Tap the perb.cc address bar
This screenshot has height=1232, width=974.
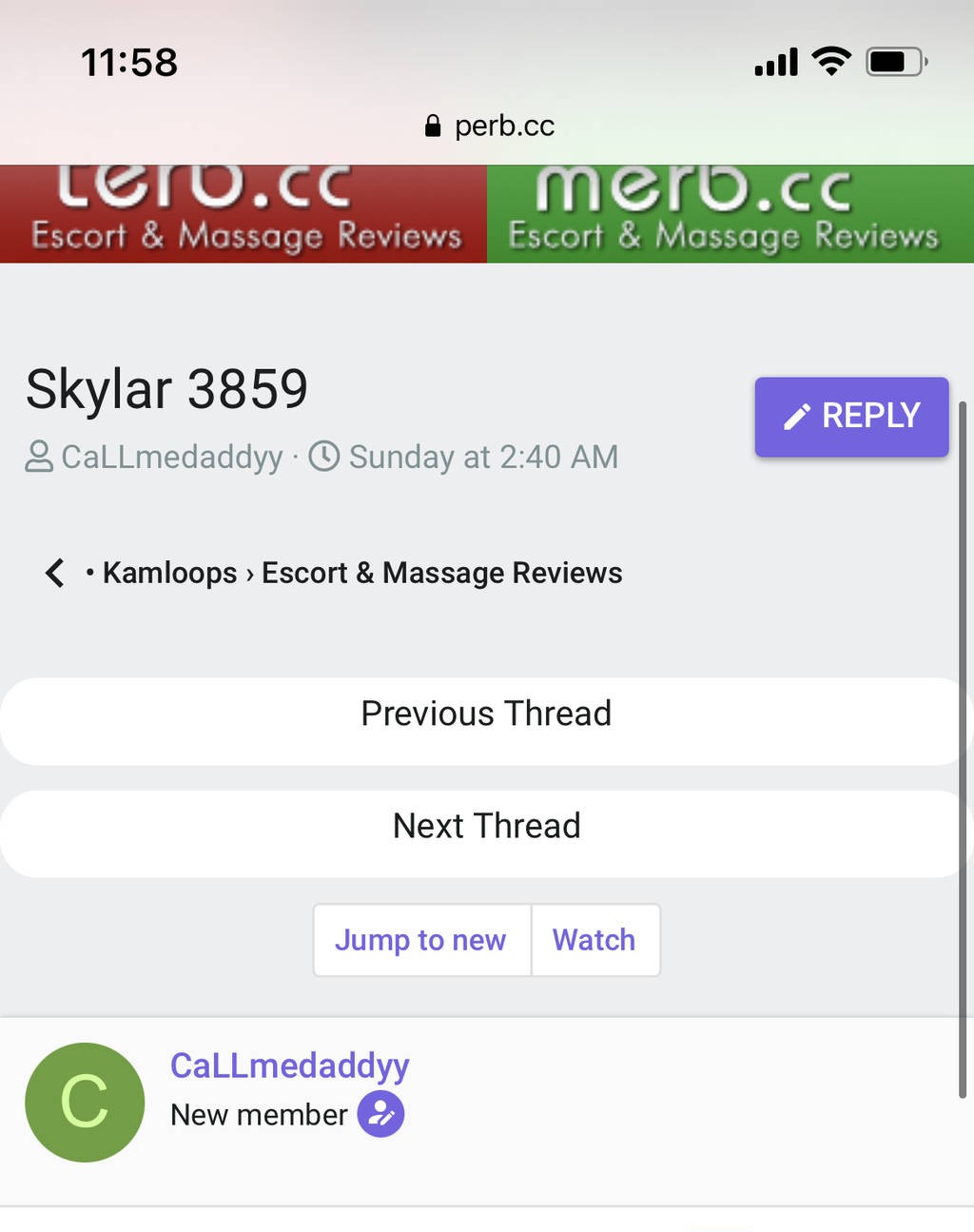tap(489, 126)
